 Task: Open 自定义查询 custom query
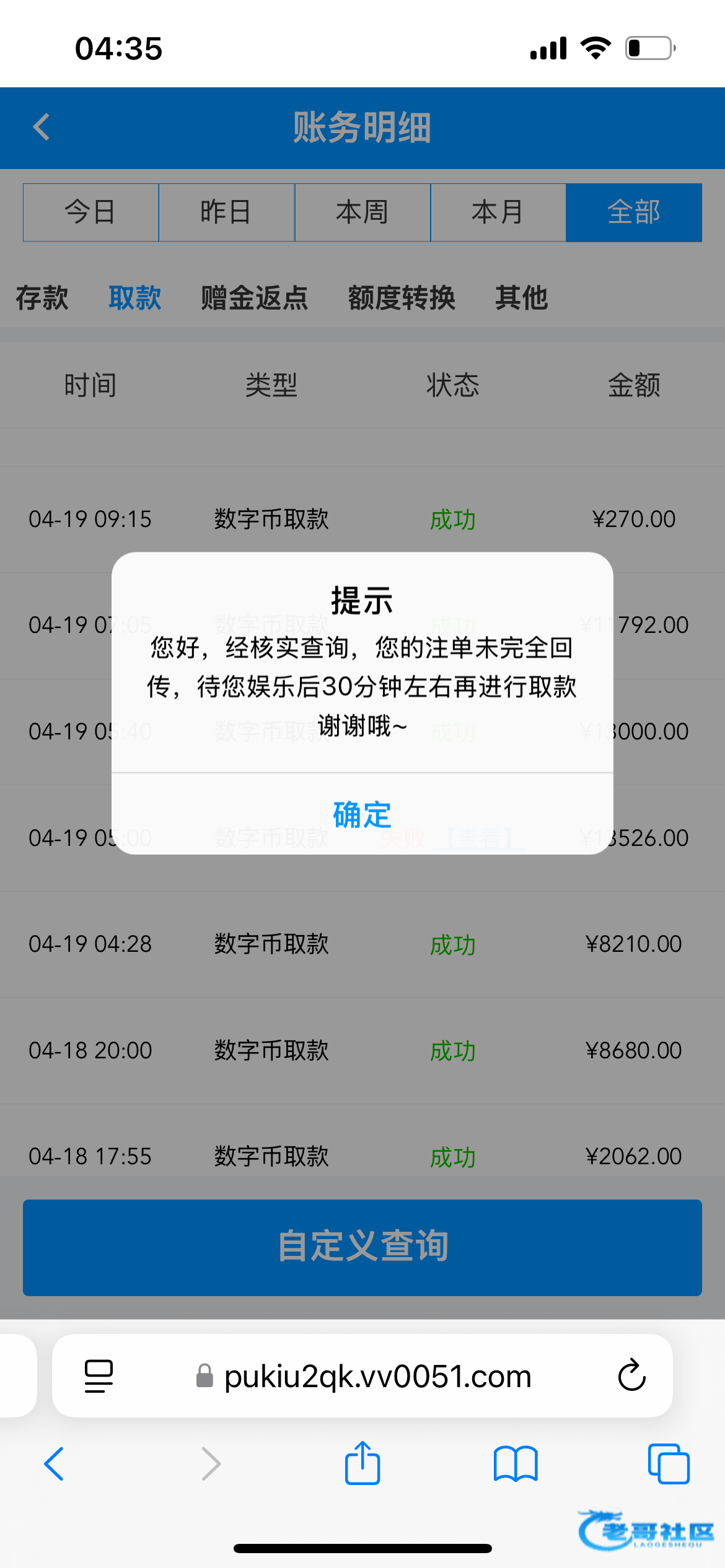(x=362, y=1247)
